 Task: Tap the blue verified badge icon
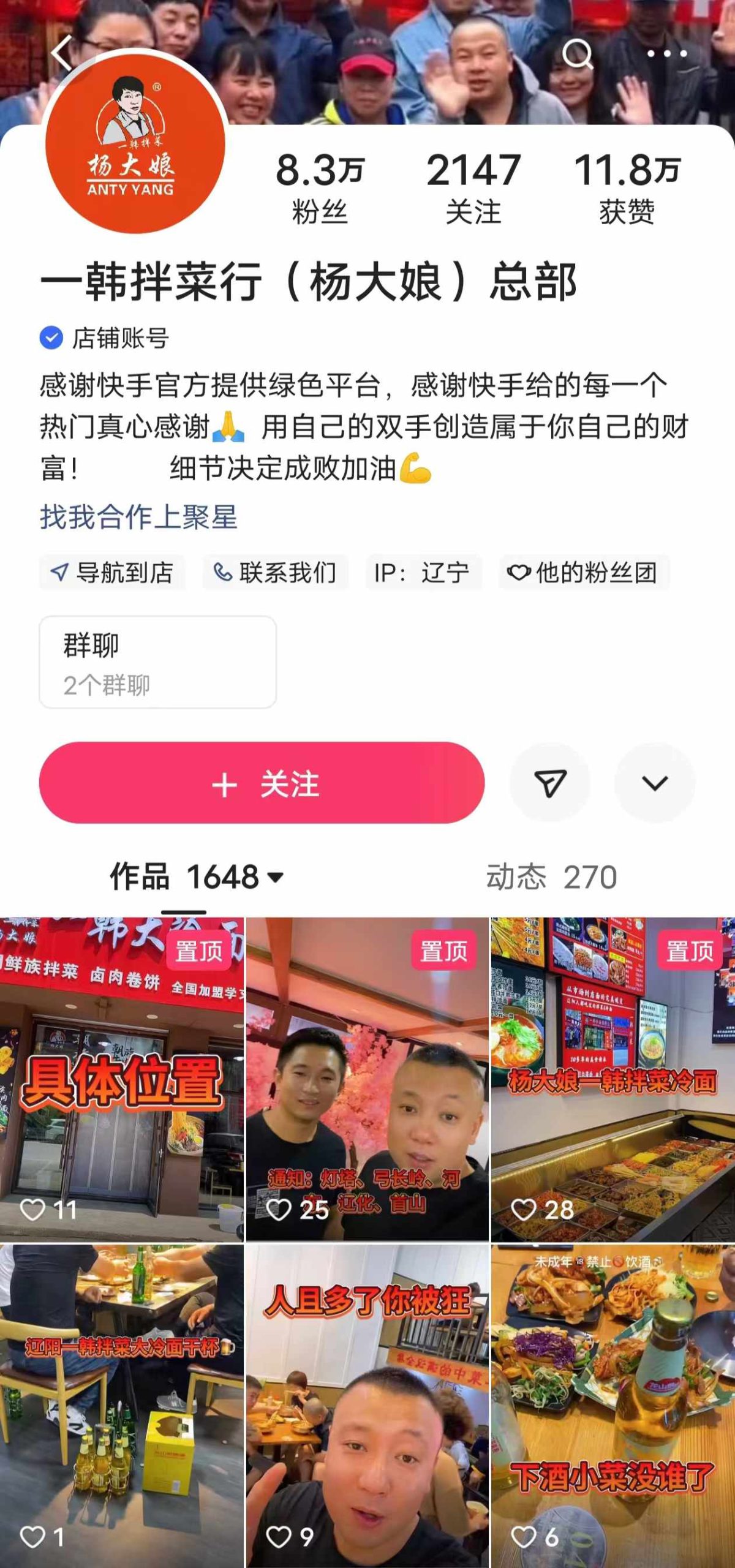[x=51, y=336]
